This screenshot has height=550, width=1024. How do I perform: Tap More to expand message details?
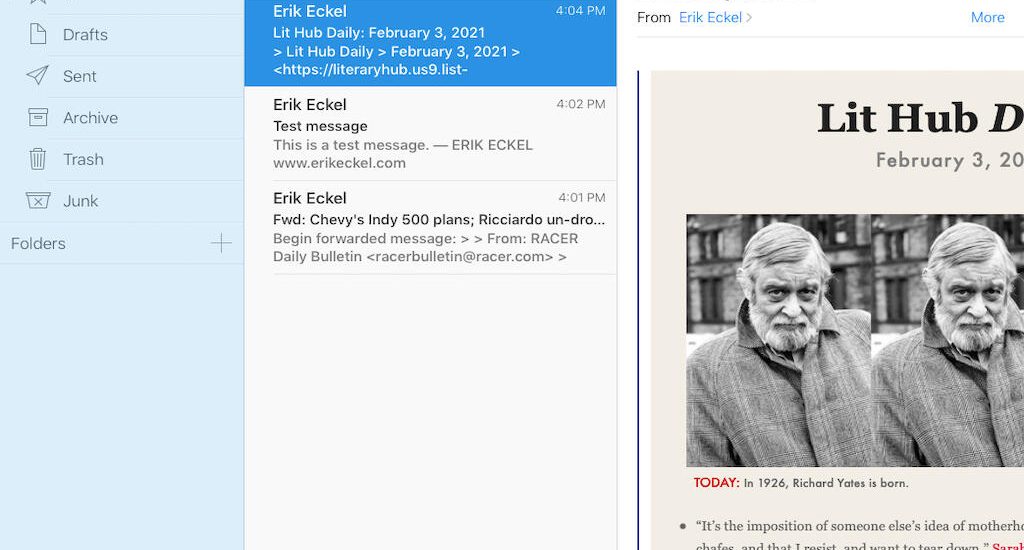987,17
